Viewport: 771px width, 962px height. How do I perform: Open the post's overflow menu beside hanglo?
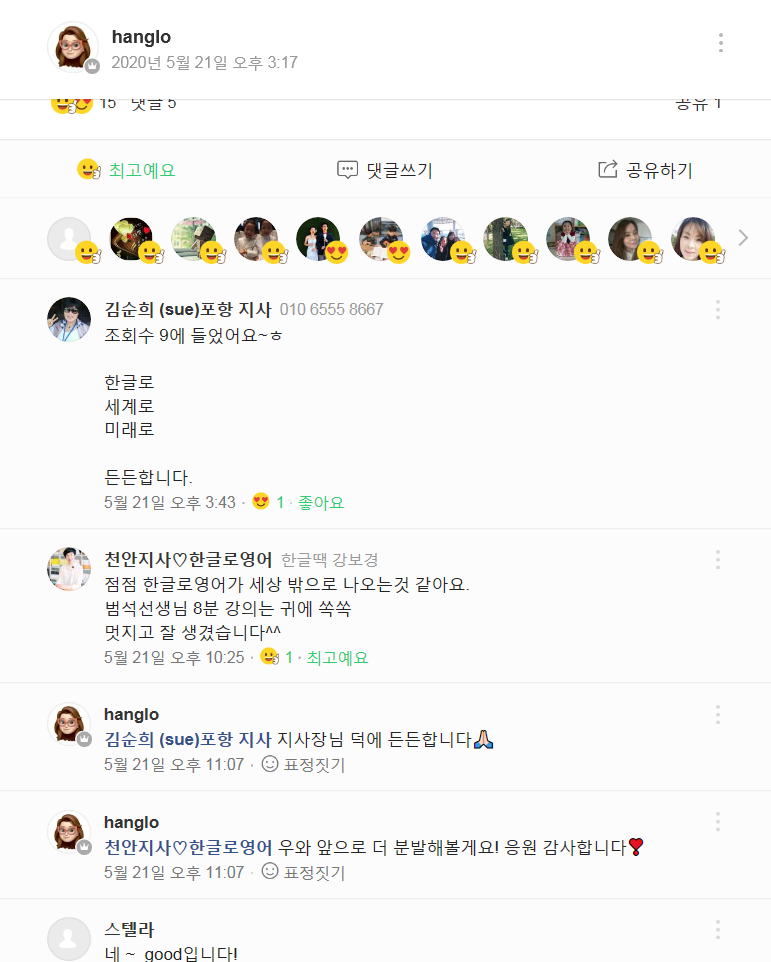(x=720, y=43)
